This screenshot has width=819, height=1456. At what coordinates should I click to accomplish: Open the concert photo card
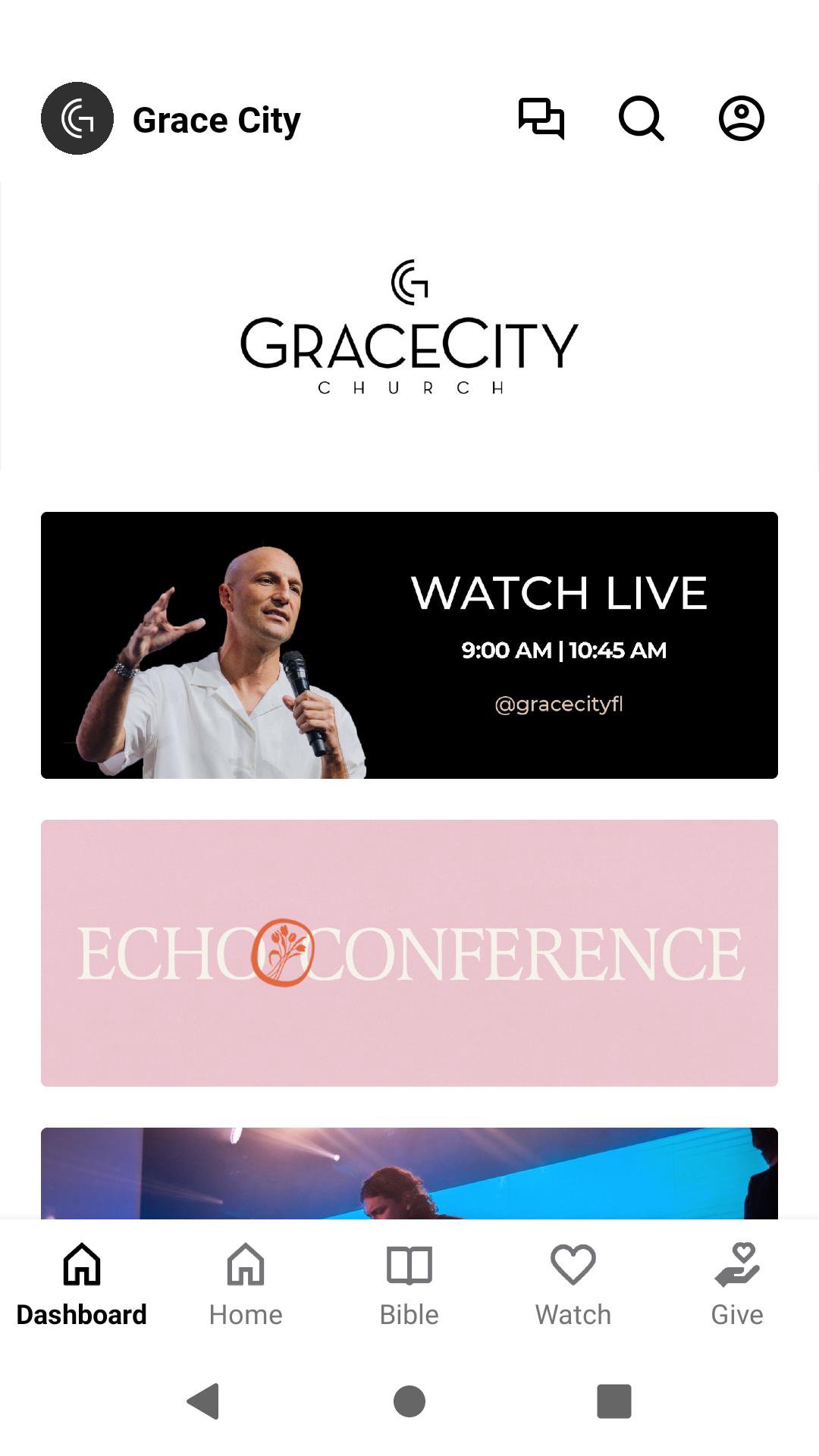[x=409, y=1173]
